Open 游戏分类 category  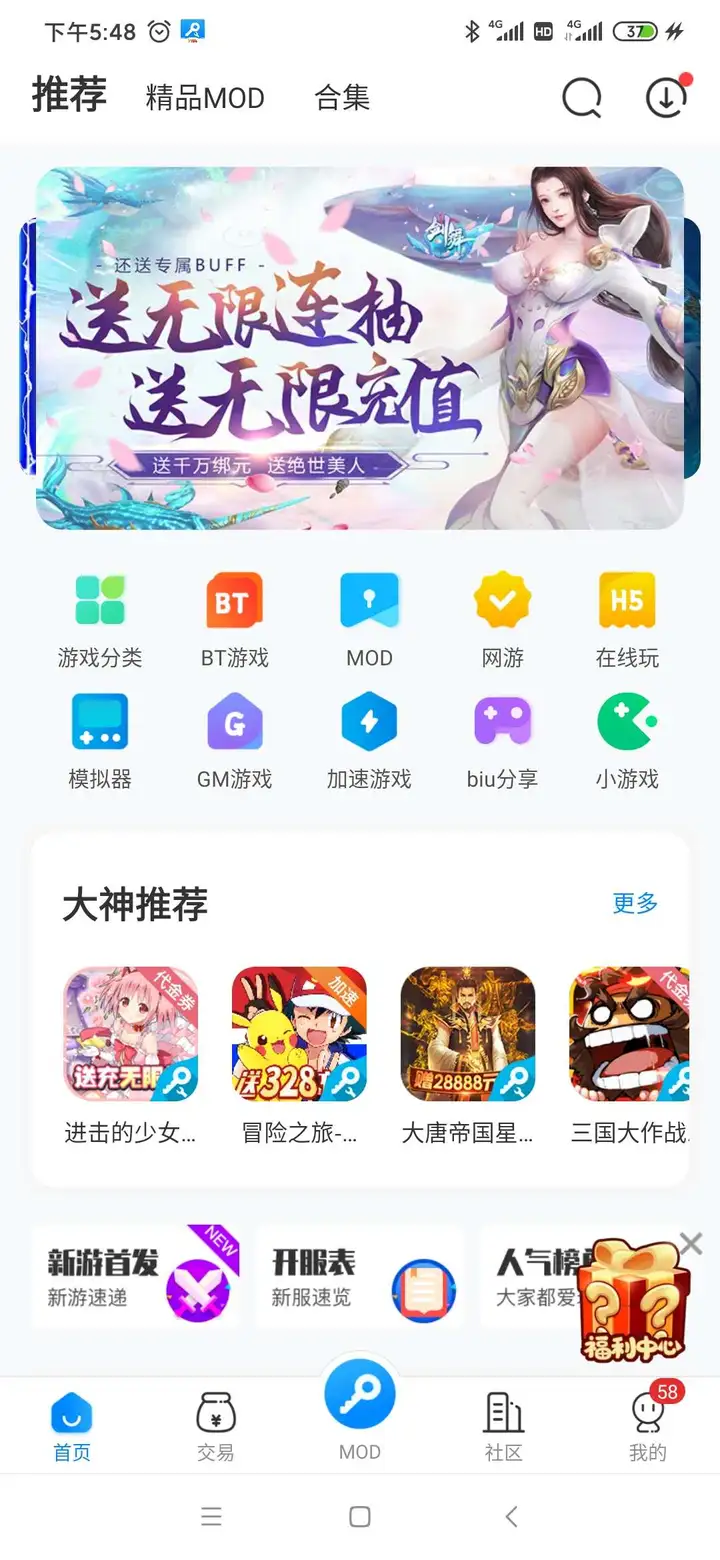100,620
